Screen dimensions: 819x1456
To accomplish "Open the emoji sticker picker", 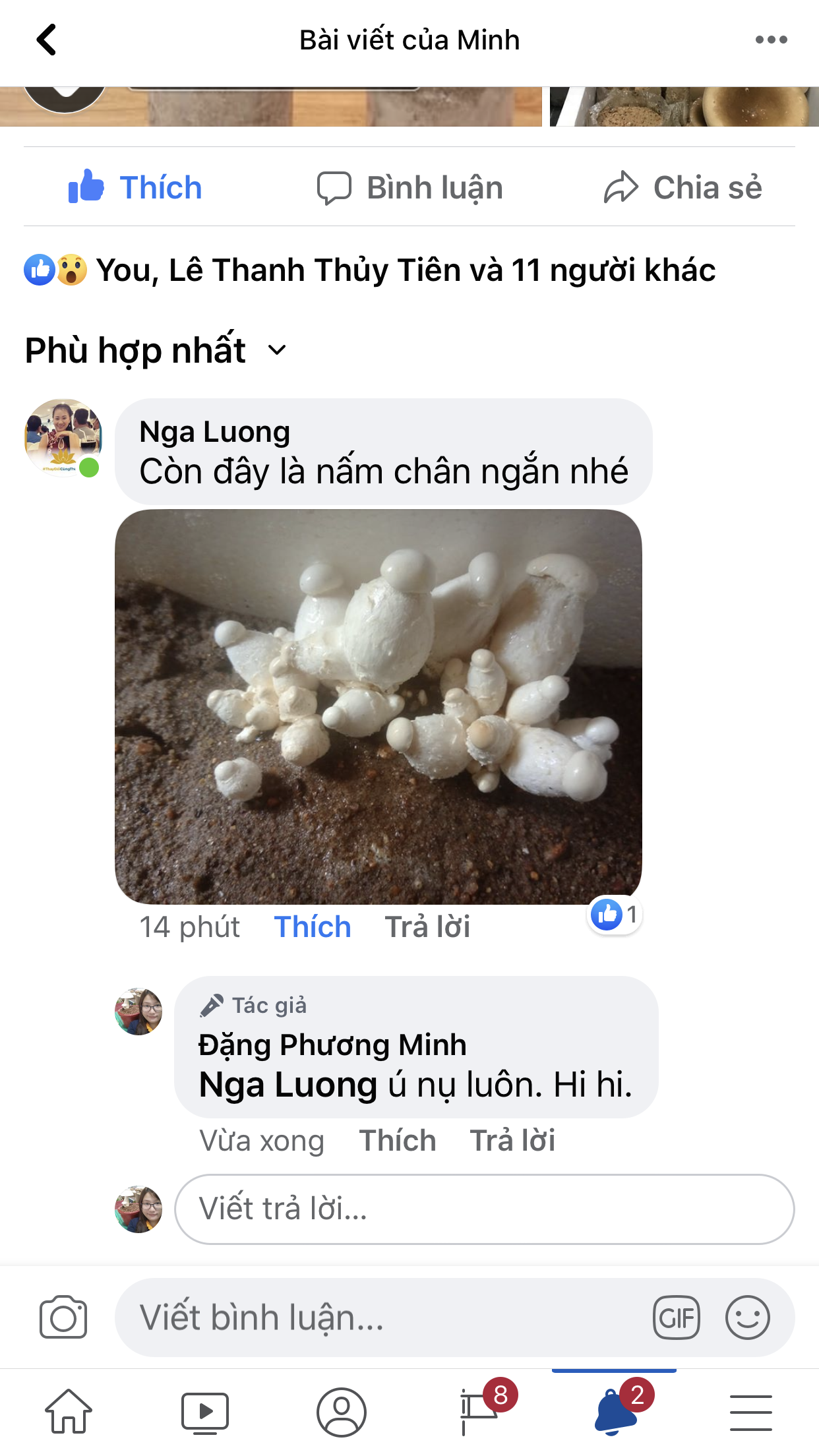I will pyautogui.click(x=747, y=1318).
